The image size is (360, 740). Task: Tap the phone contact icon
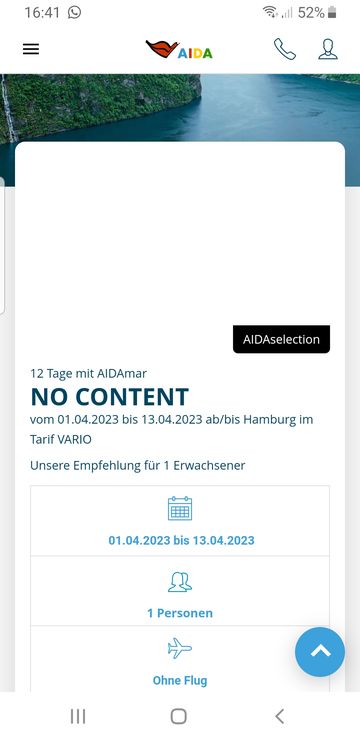pos(285,49)
